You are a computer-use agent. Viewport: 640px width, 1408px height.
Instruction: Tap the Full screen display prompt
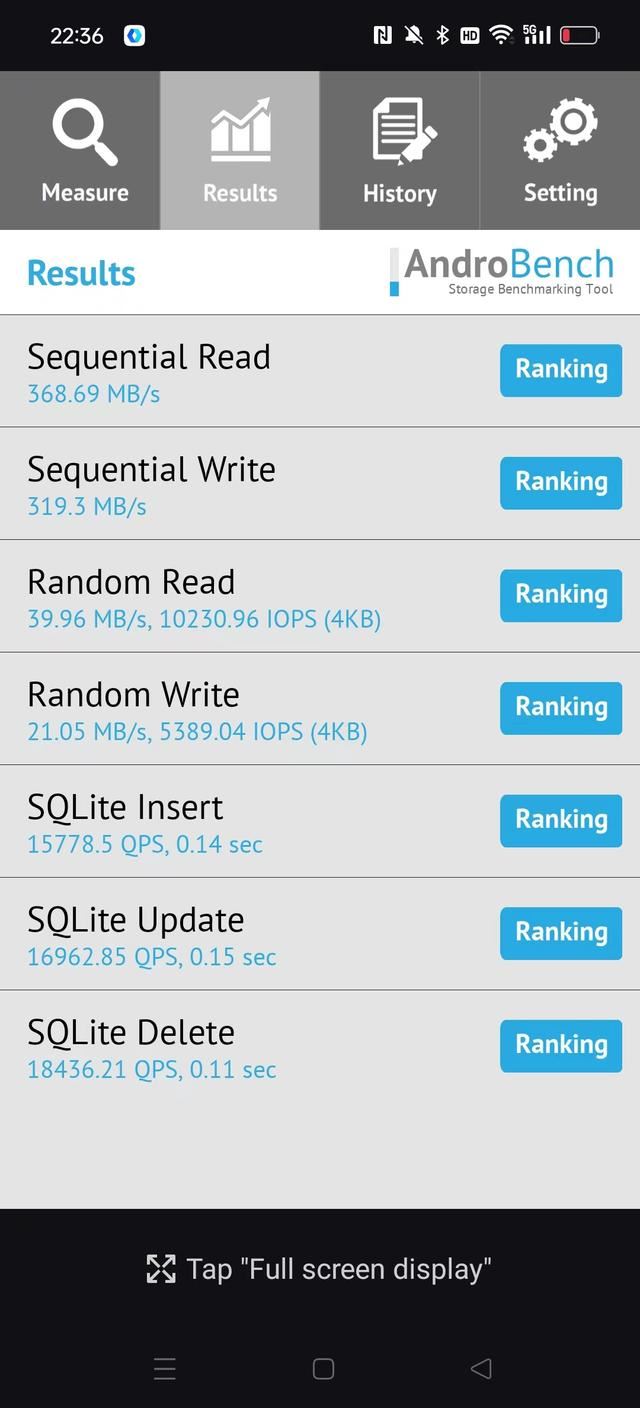pyautogui.click(x=319, y=1269)
